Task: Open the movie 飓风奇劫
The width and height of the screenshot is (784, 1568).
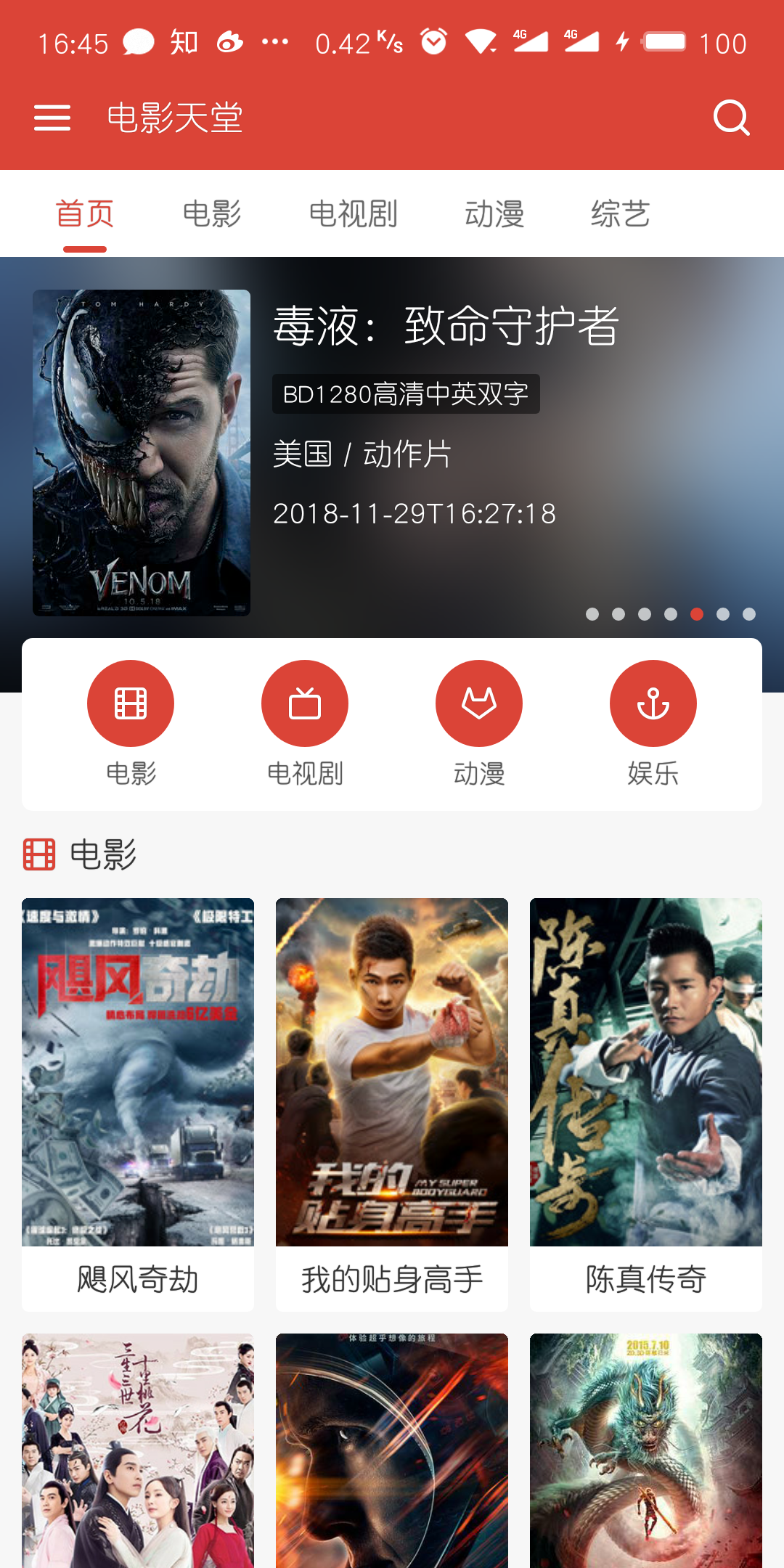Action: (x=138, y=1104)
